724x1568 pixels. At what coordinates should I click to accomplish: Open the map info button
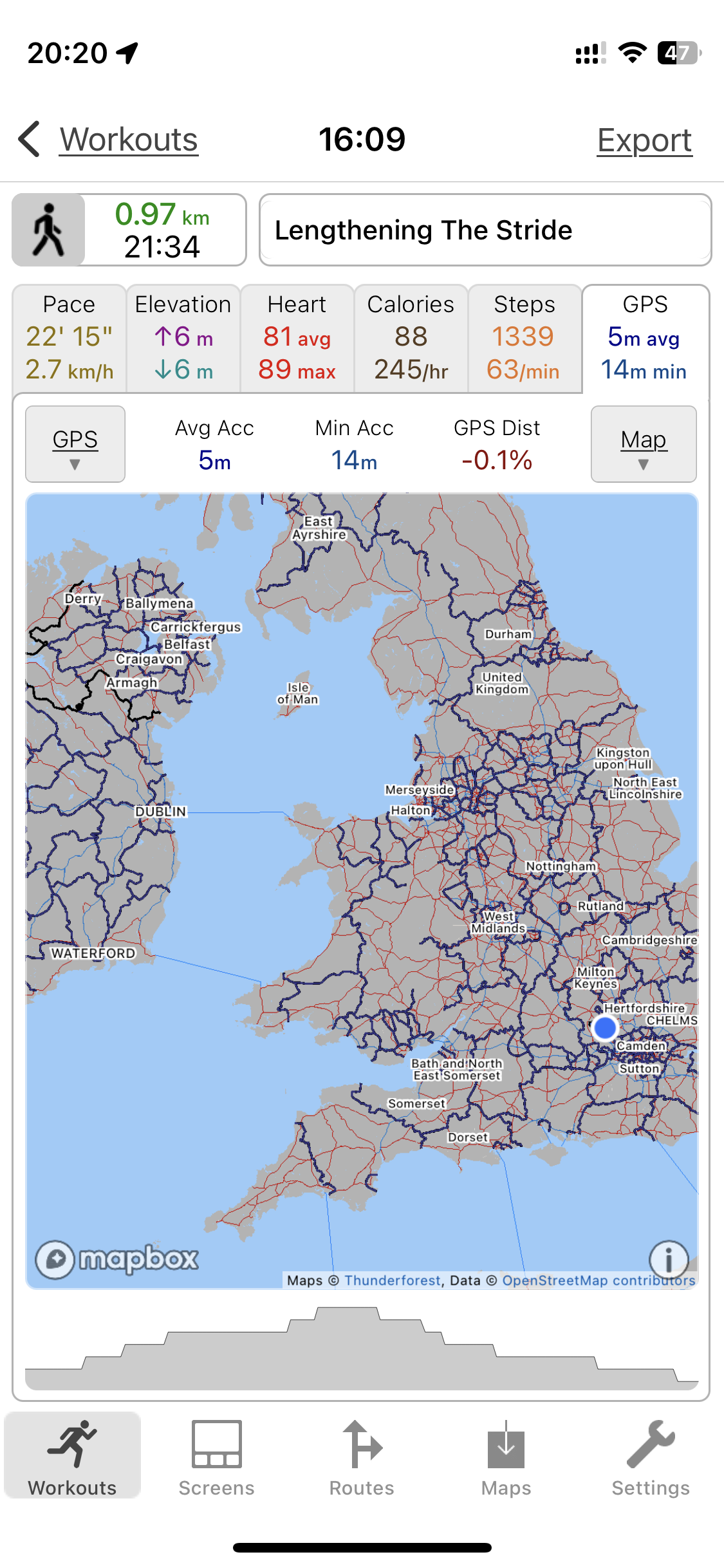669,1258
